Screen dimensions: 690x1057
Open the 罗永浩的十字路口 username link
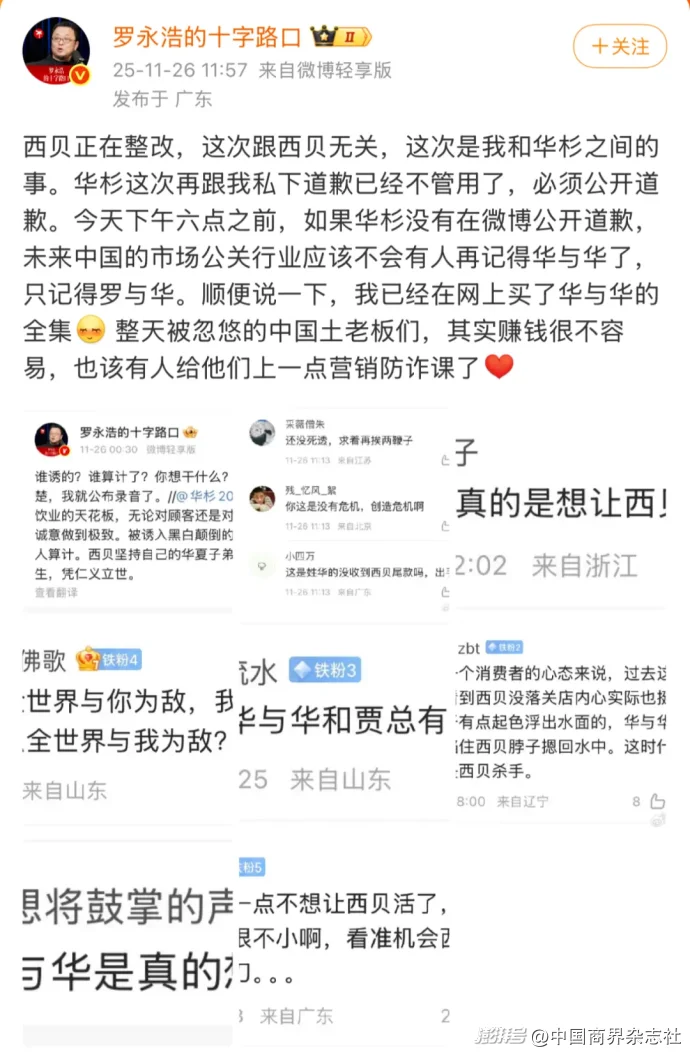click(x=206, y=38)
